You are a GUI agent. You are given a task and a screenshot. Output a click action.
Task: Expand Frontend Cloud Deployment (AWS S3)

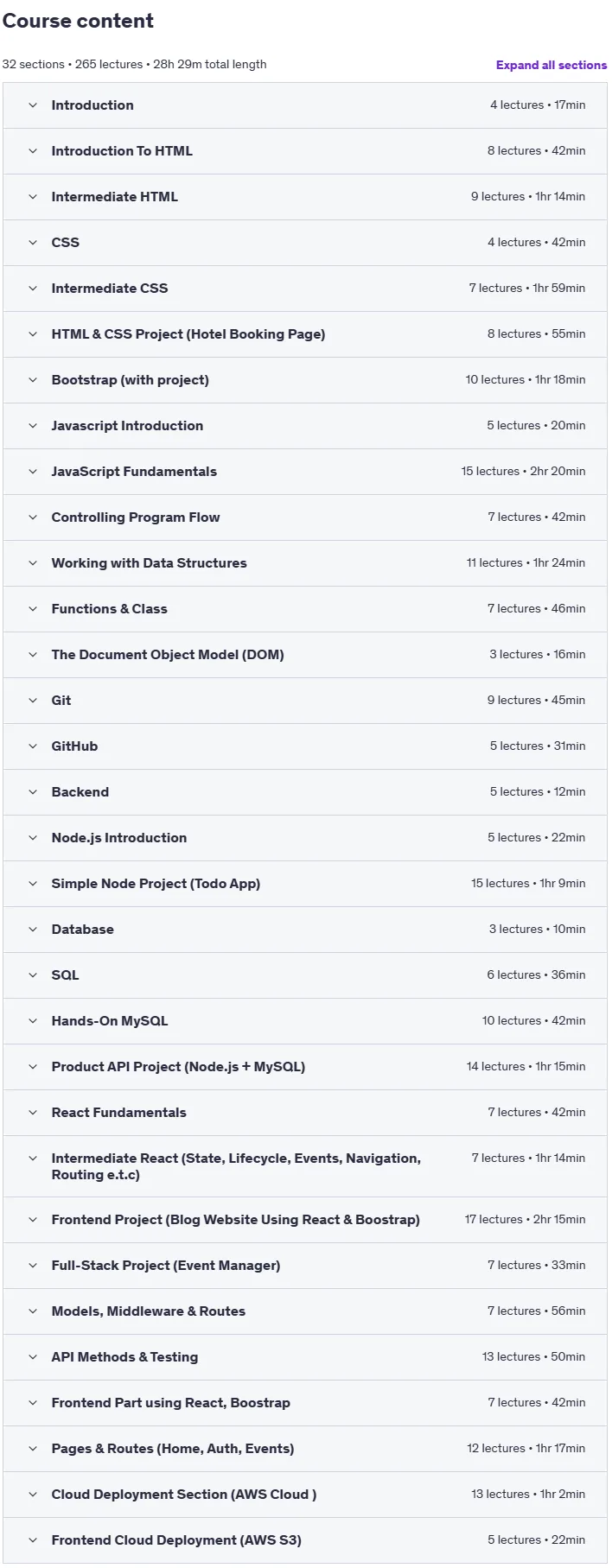305,1540
